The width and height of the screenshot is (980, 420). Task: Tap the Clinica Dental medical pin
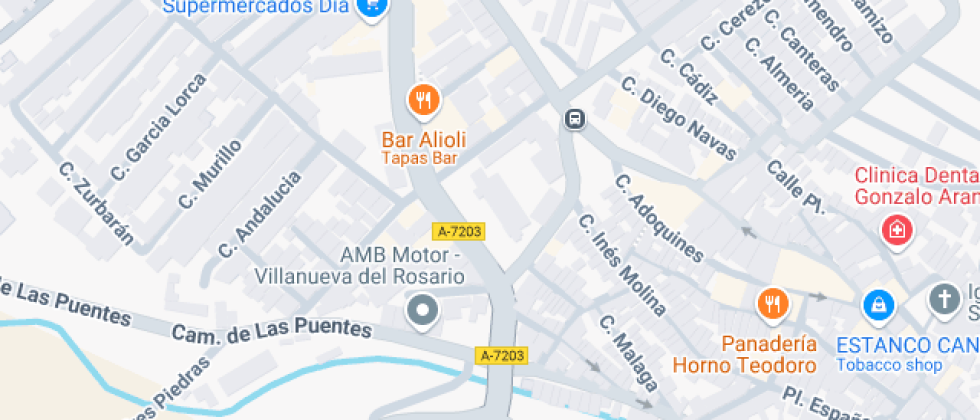(898, 232)
